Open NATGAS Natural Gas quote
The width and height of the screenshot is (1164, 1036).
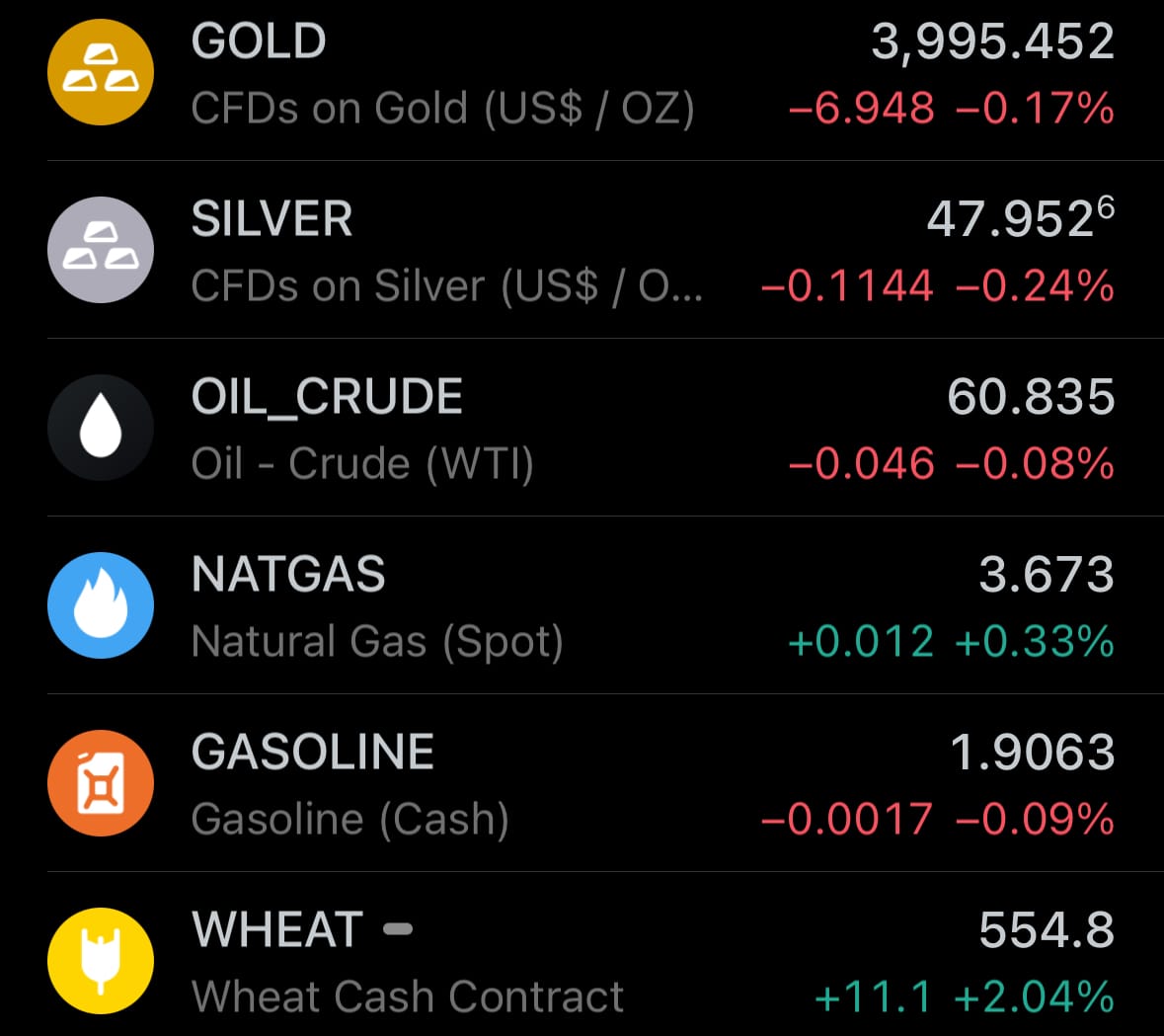(x=582, y=606)
